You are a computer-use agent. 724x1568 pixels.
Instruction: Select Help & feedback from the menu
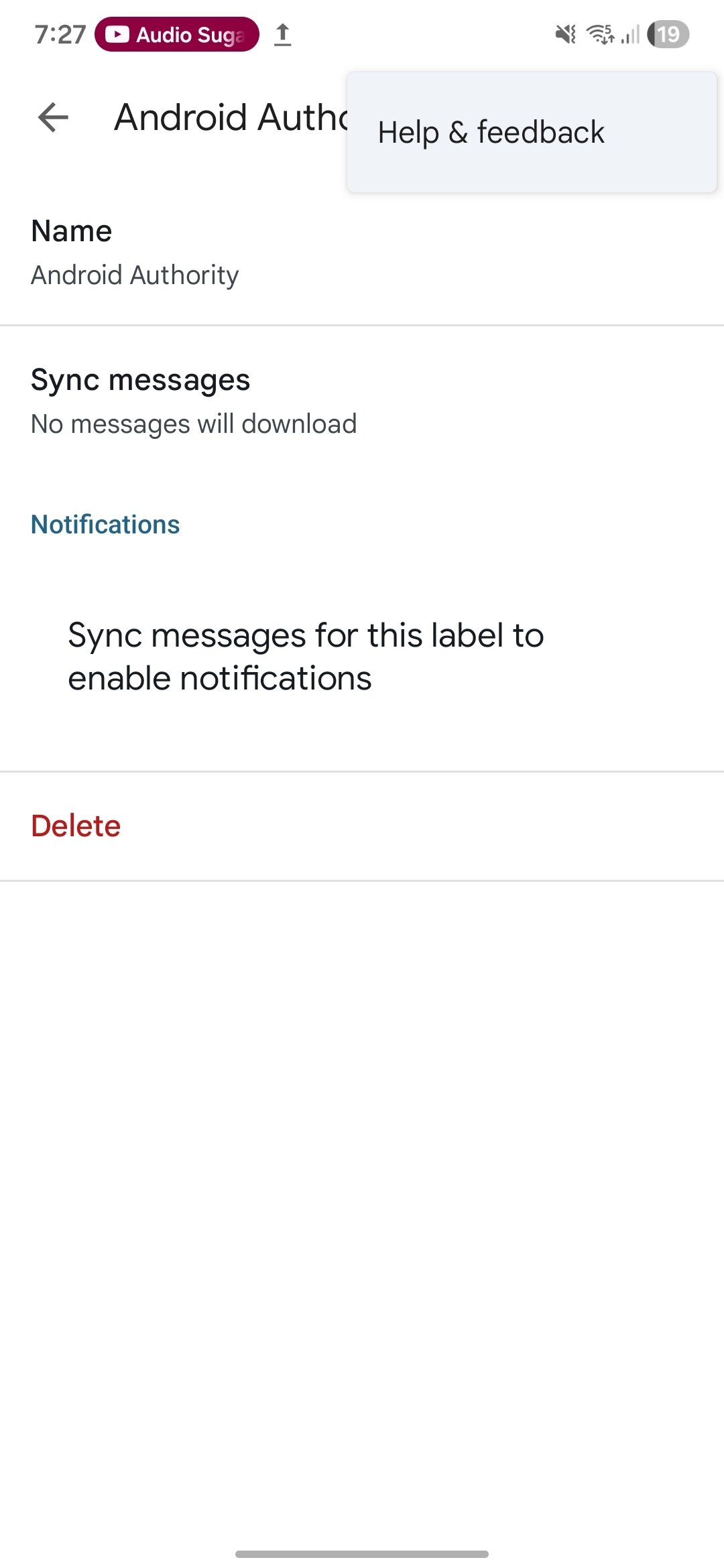coord(491,132)
